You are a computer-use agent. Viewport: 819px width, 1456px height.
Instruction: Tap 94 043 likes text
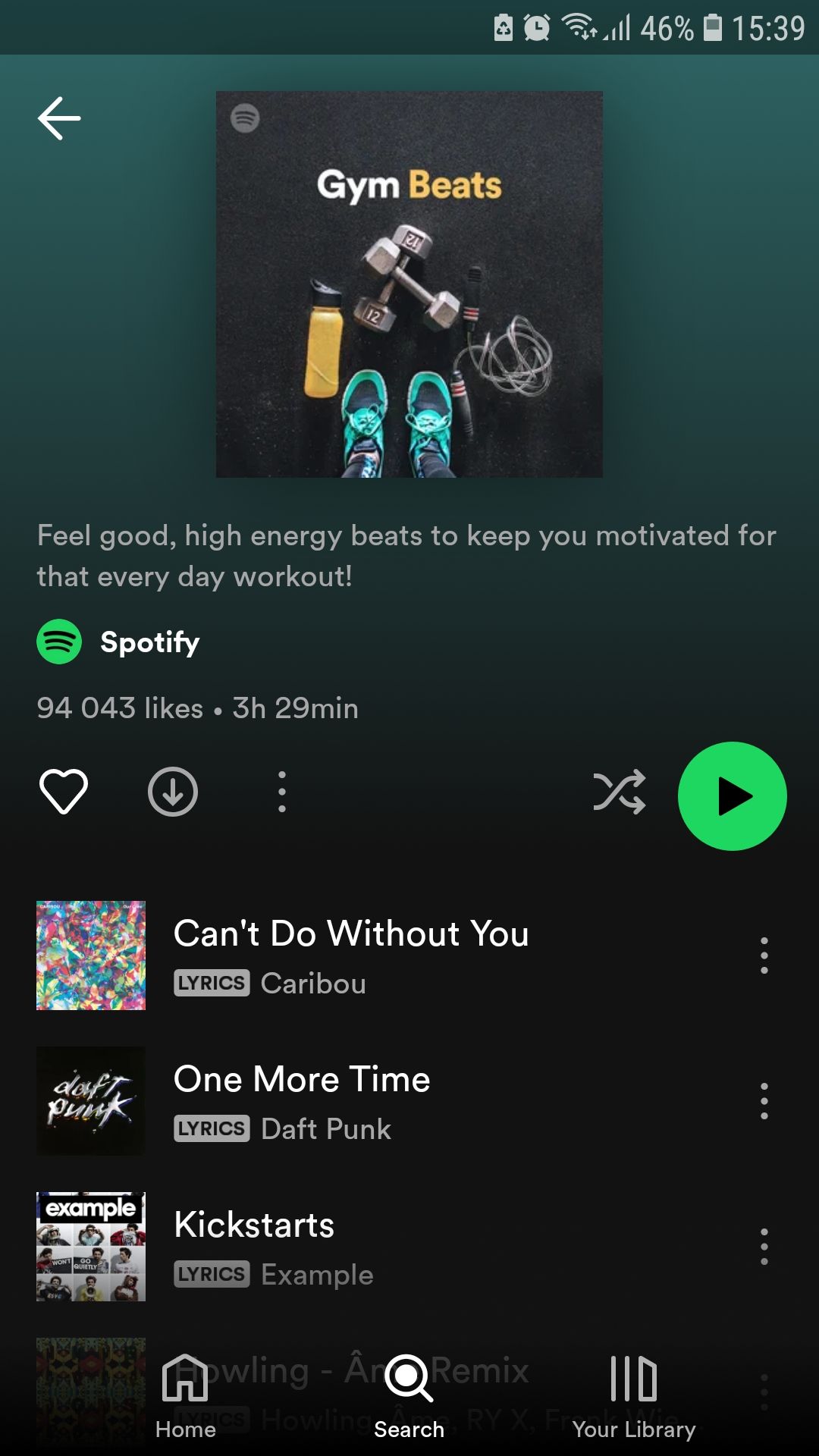tap(118, 708)
